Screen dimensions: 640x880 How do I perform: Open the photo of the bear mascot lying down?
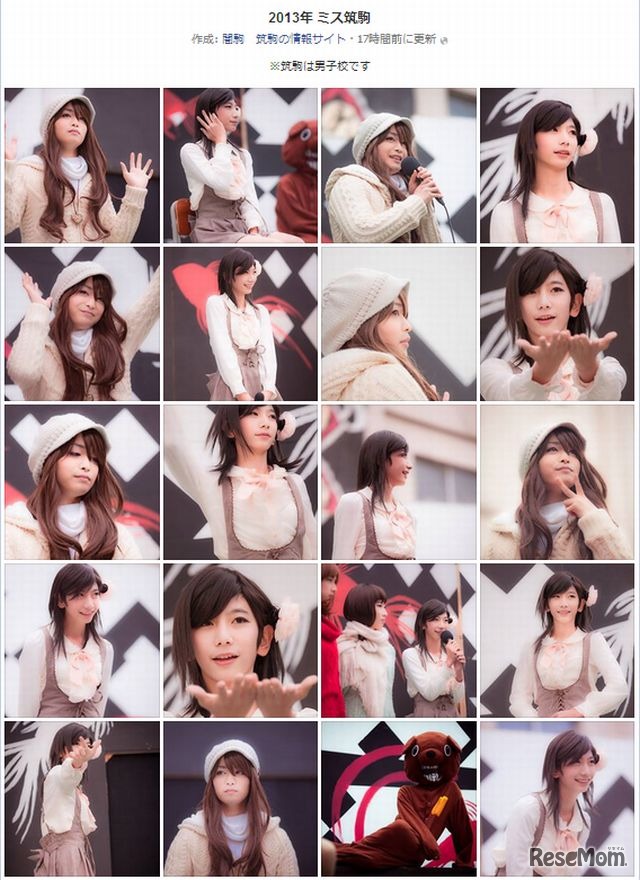tap(398, 798)
